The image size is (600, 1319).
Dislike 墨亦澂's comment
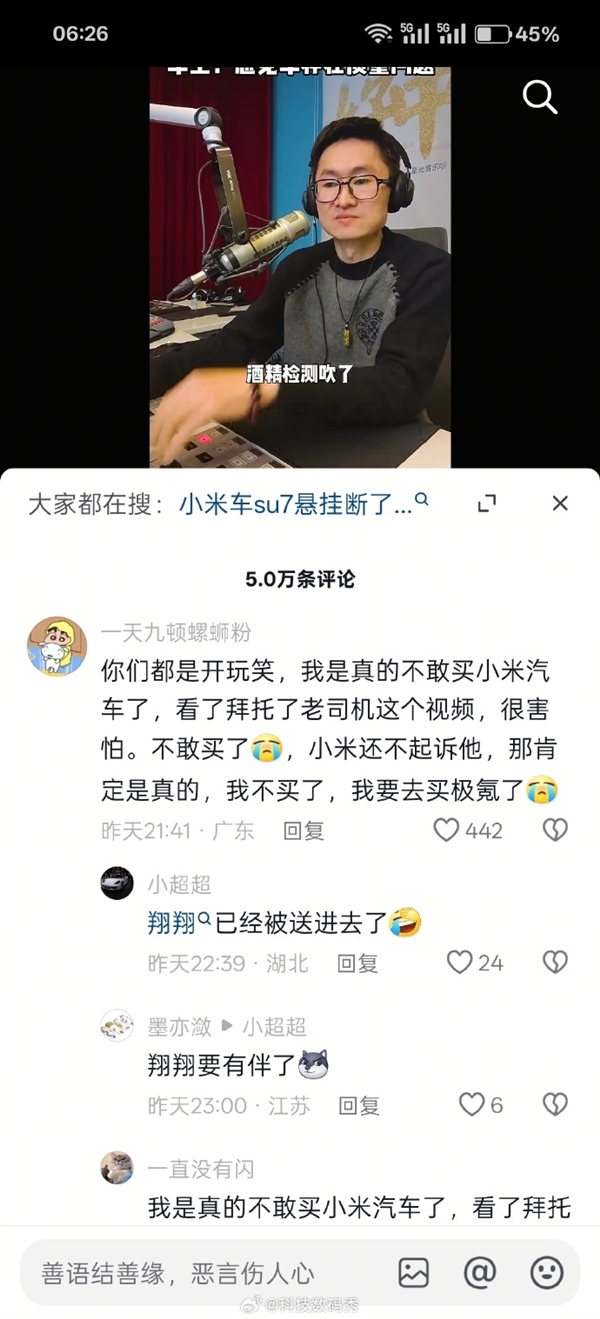point(554,1104)
